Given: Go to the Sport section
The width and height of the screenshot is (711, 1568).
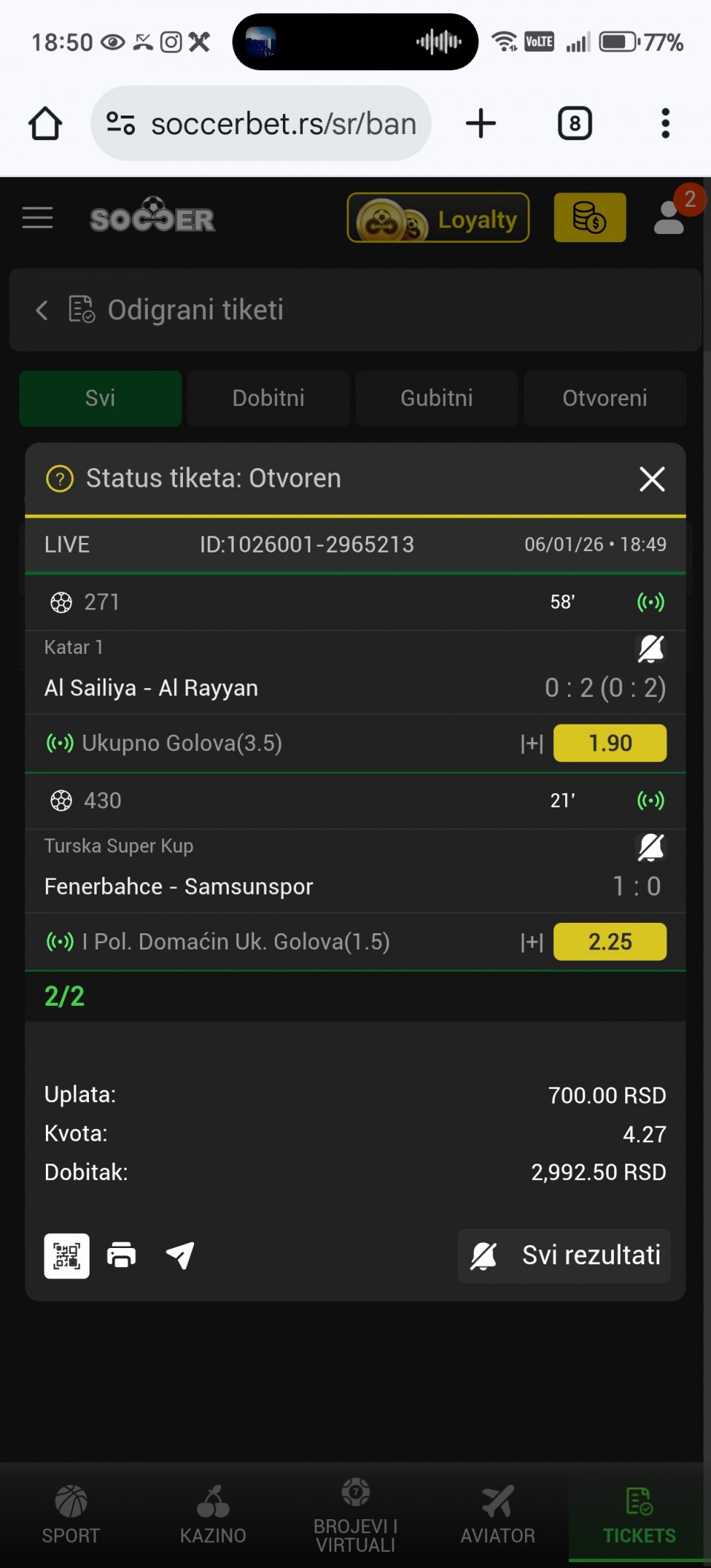Looking at the screenshot, I should pyautogui.click(x=71, y=1515).
